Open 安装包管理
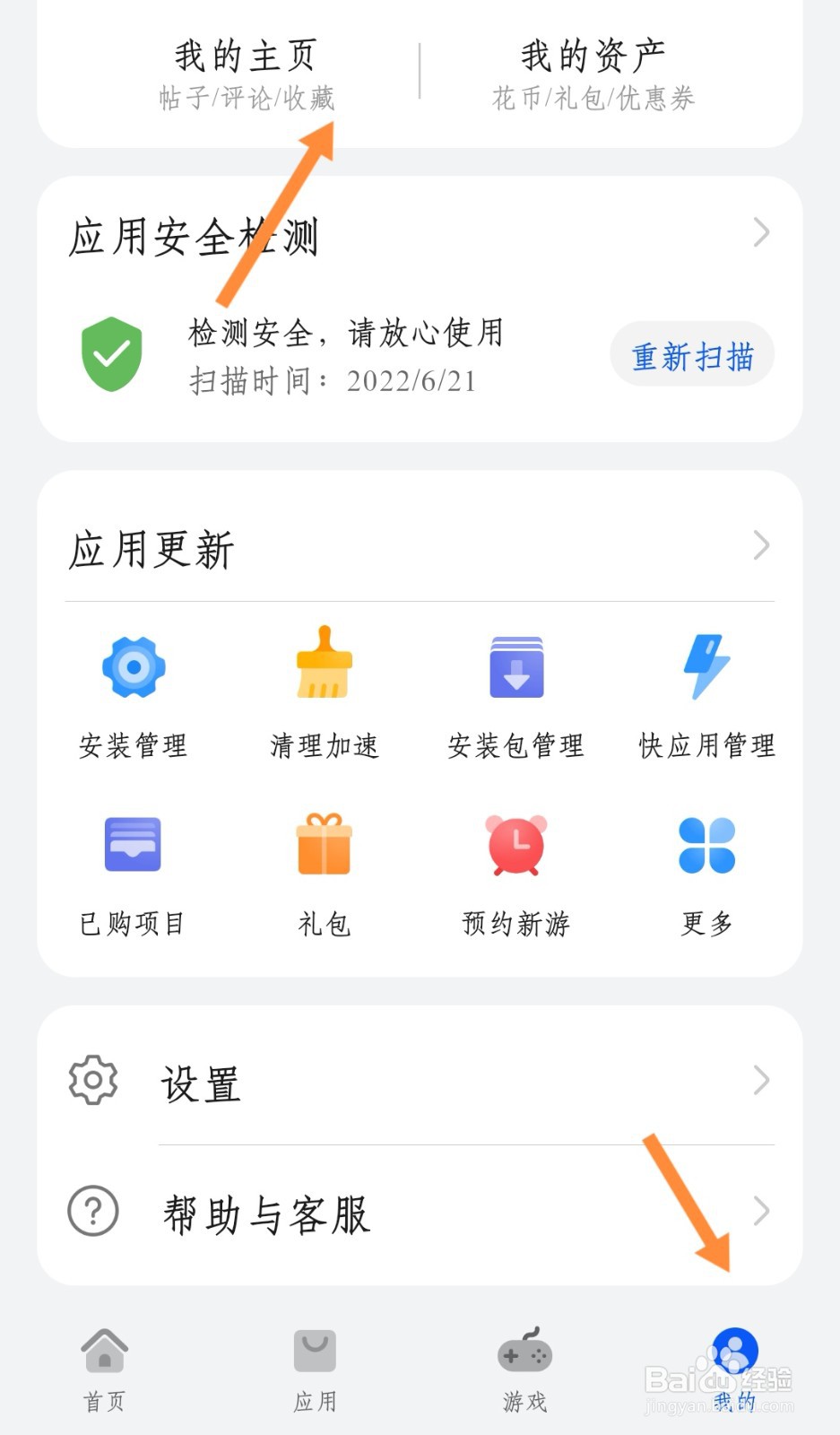This screenshot has width=840, height=1435. click(x=516, y=696)
